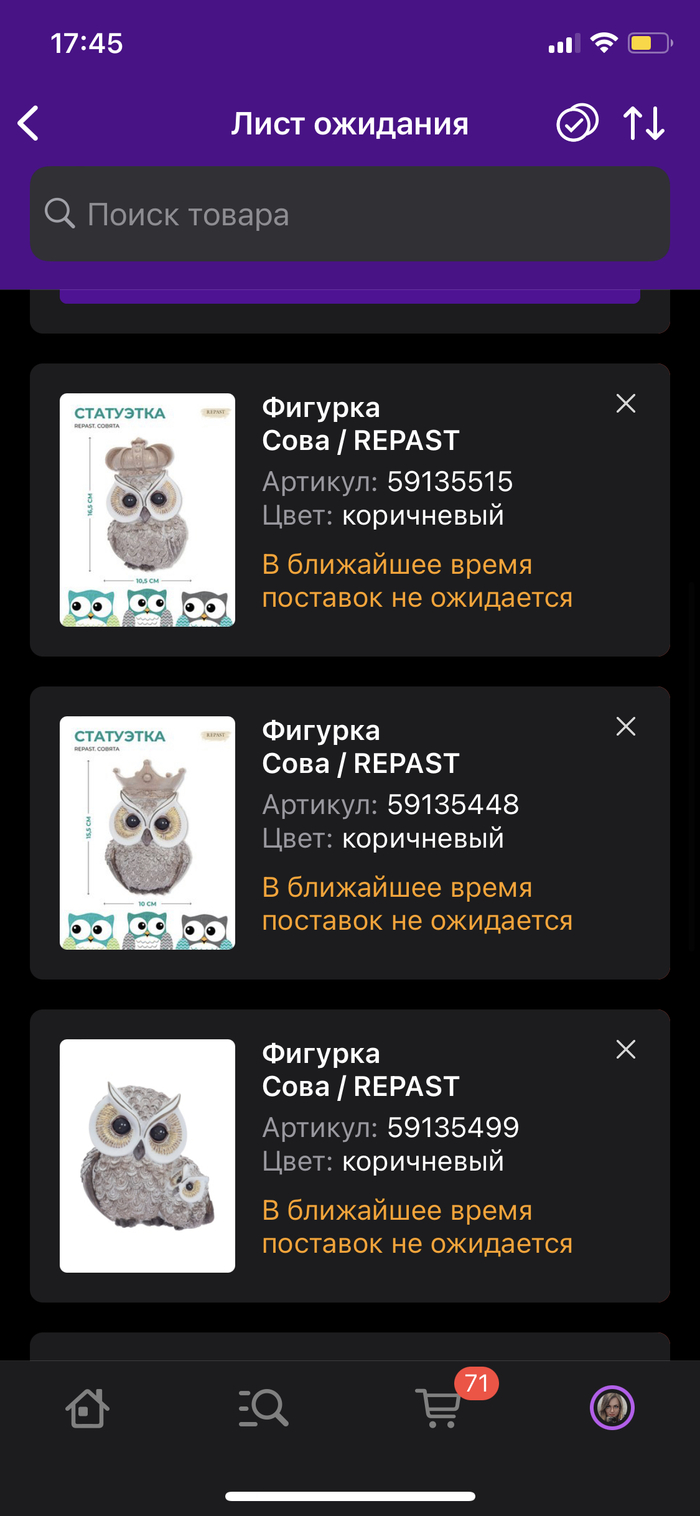Switch to the Home tab
This screenshot has width=700, height=1516.
(87, 1408)
